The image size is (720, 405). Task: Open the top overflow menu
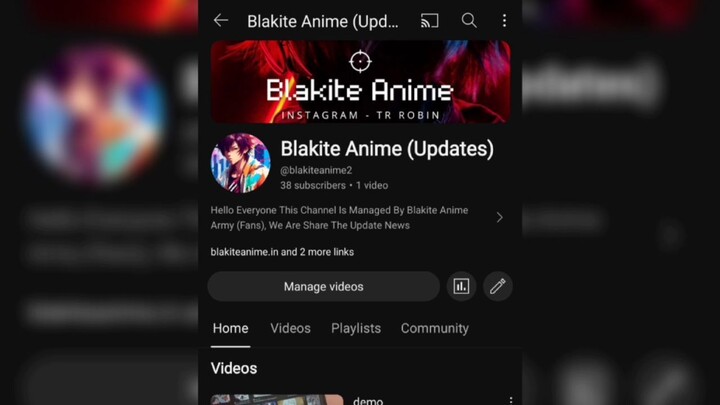point(504,21)
